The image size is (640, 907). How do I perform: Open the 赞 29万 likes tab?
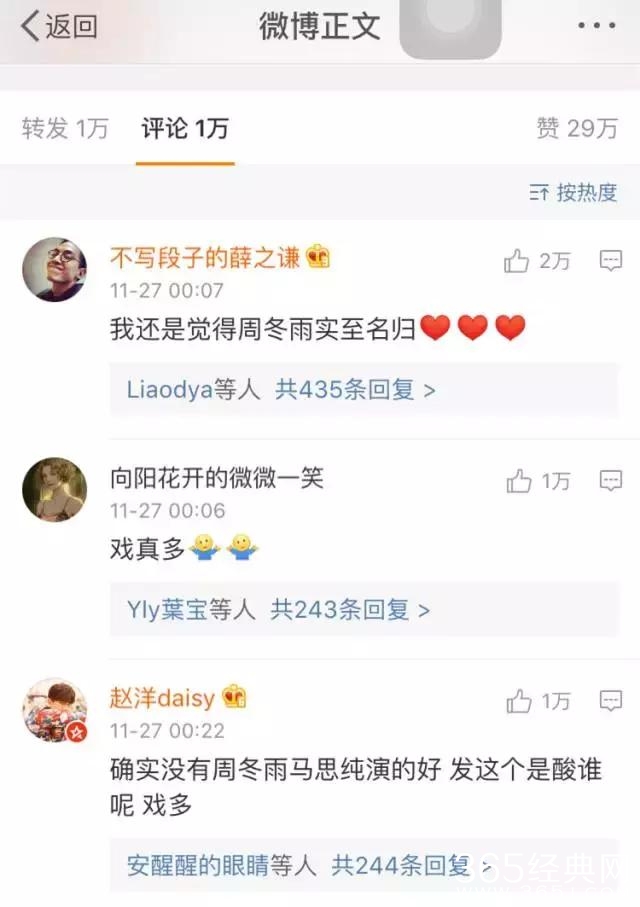[577, 128]
